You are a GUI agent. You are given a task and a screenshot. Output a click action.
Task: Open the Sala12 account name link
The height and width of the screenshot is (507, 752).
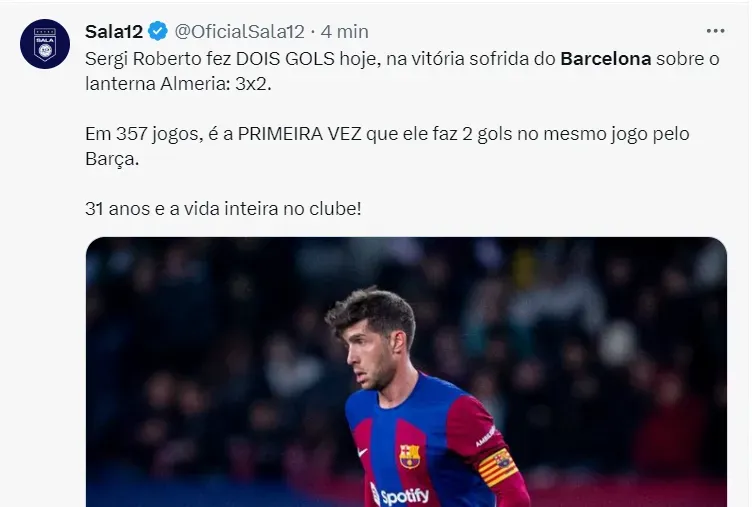[114, 32]
